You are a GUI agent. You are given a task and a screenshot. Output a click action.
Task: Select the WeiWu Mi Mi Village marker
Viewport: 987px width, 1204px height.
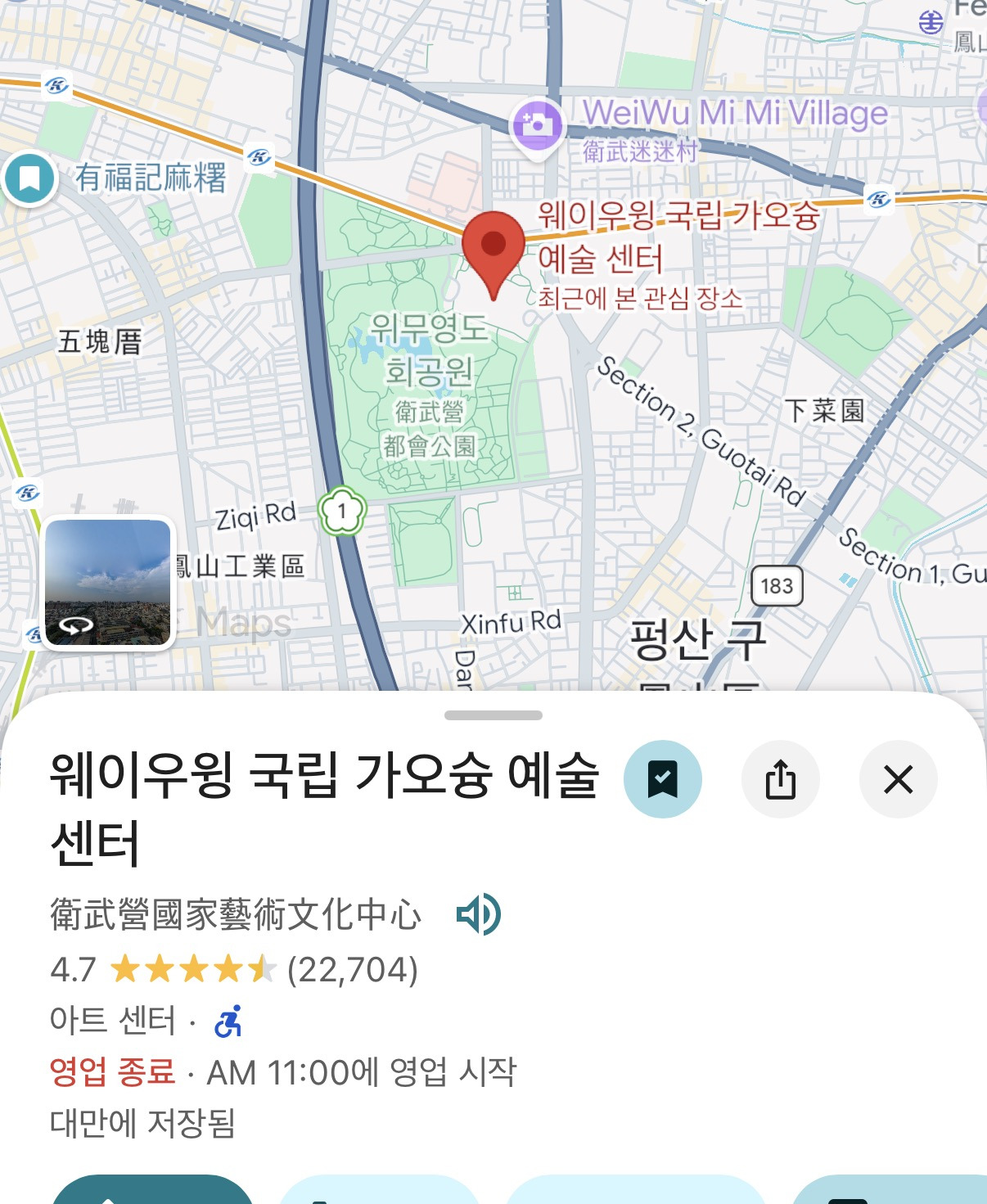click(537, 125)
